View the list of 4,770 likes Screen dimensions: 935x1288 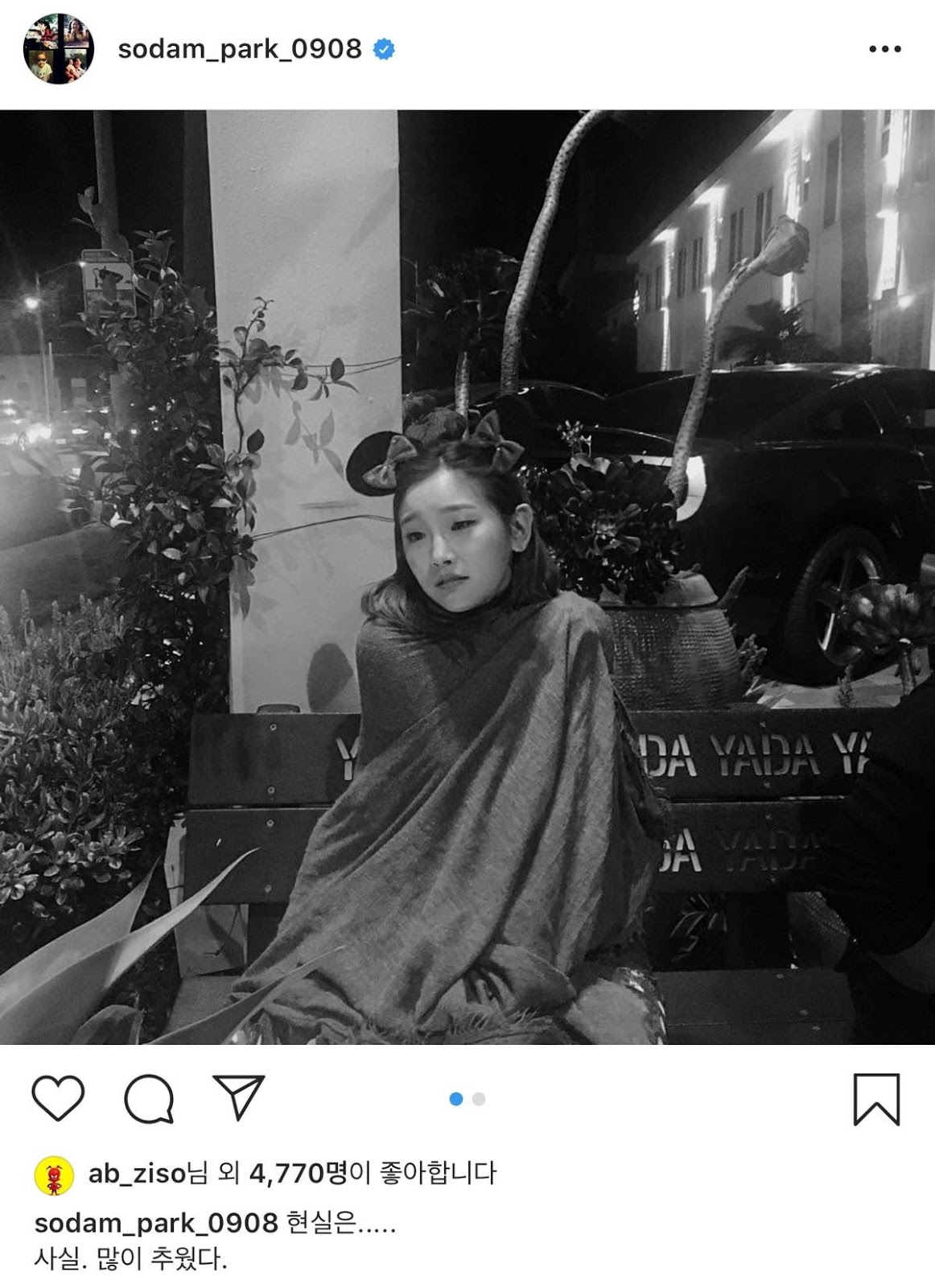(298, 1174)
